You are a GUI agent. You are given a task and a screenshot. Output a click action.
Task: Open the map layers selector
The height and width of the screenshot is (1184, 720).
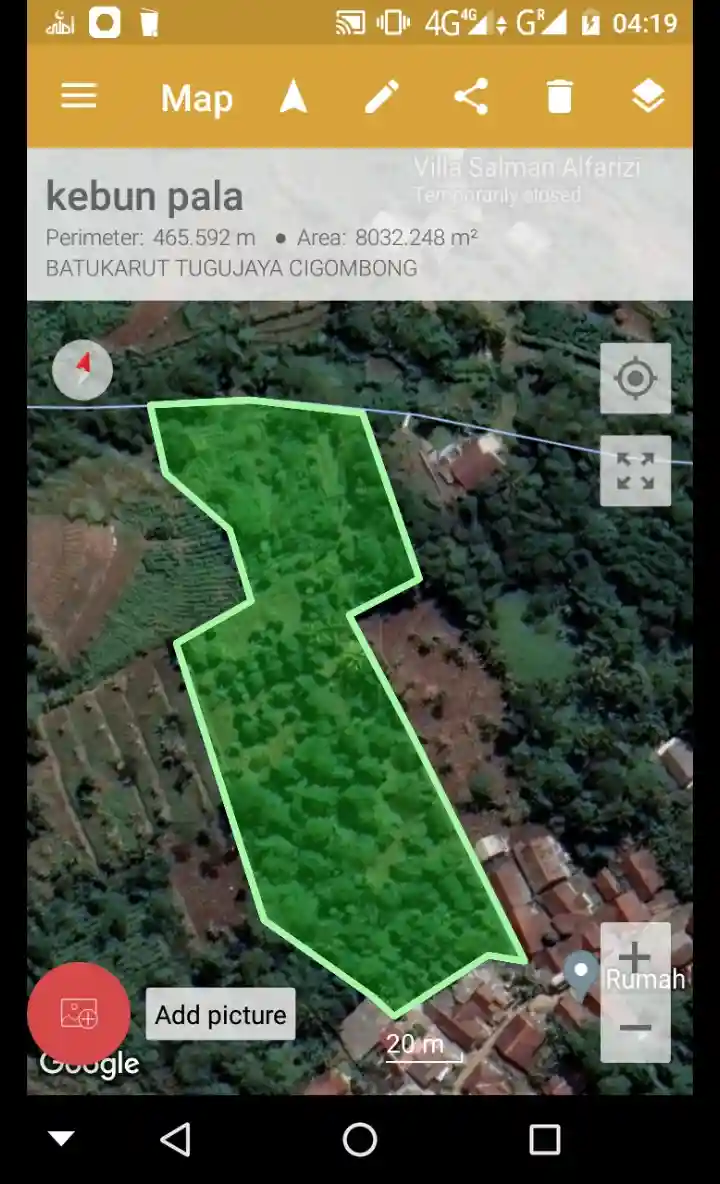click(648, 96)
